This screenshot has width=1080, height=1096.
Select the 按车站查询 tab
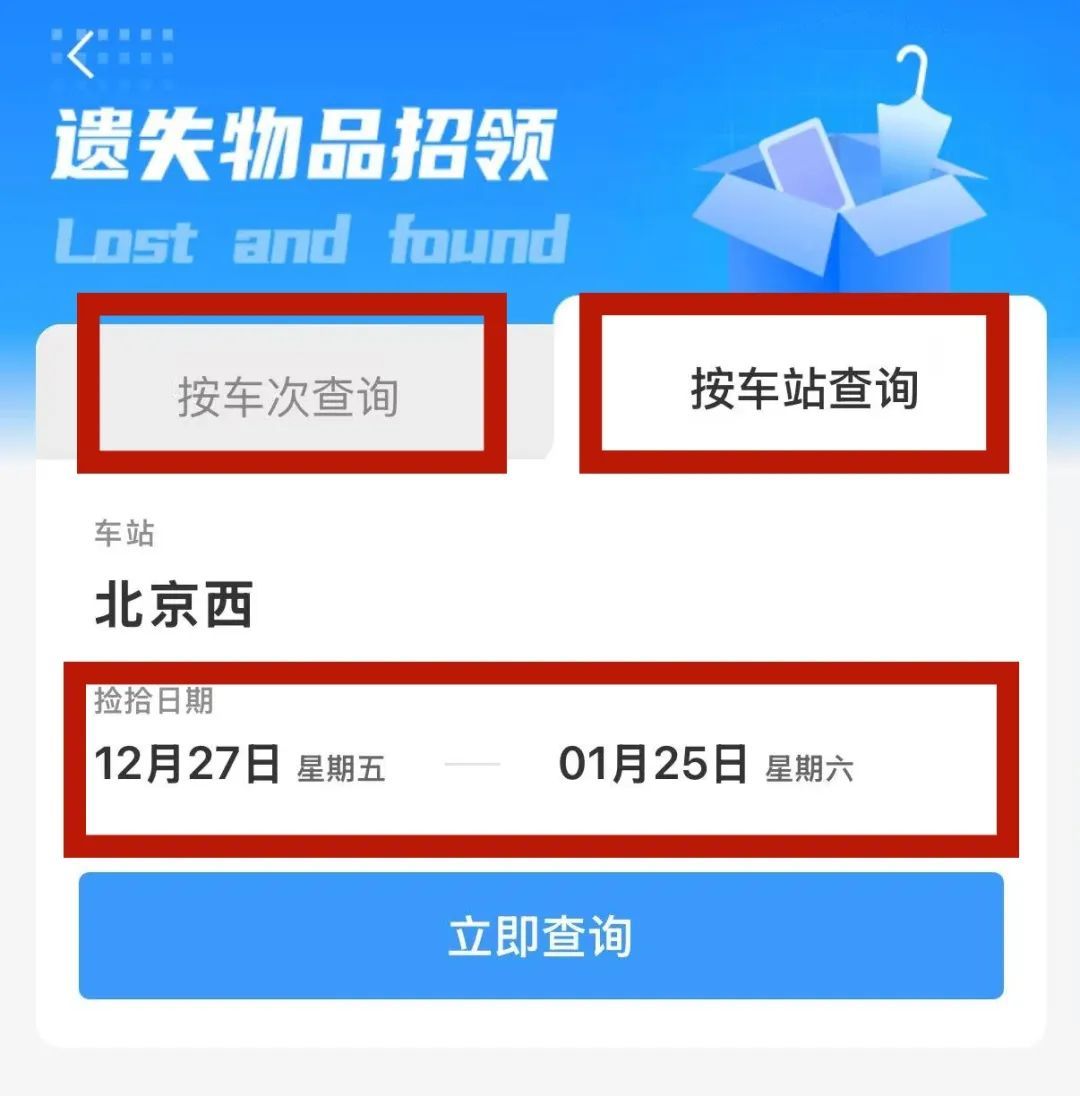803,388
